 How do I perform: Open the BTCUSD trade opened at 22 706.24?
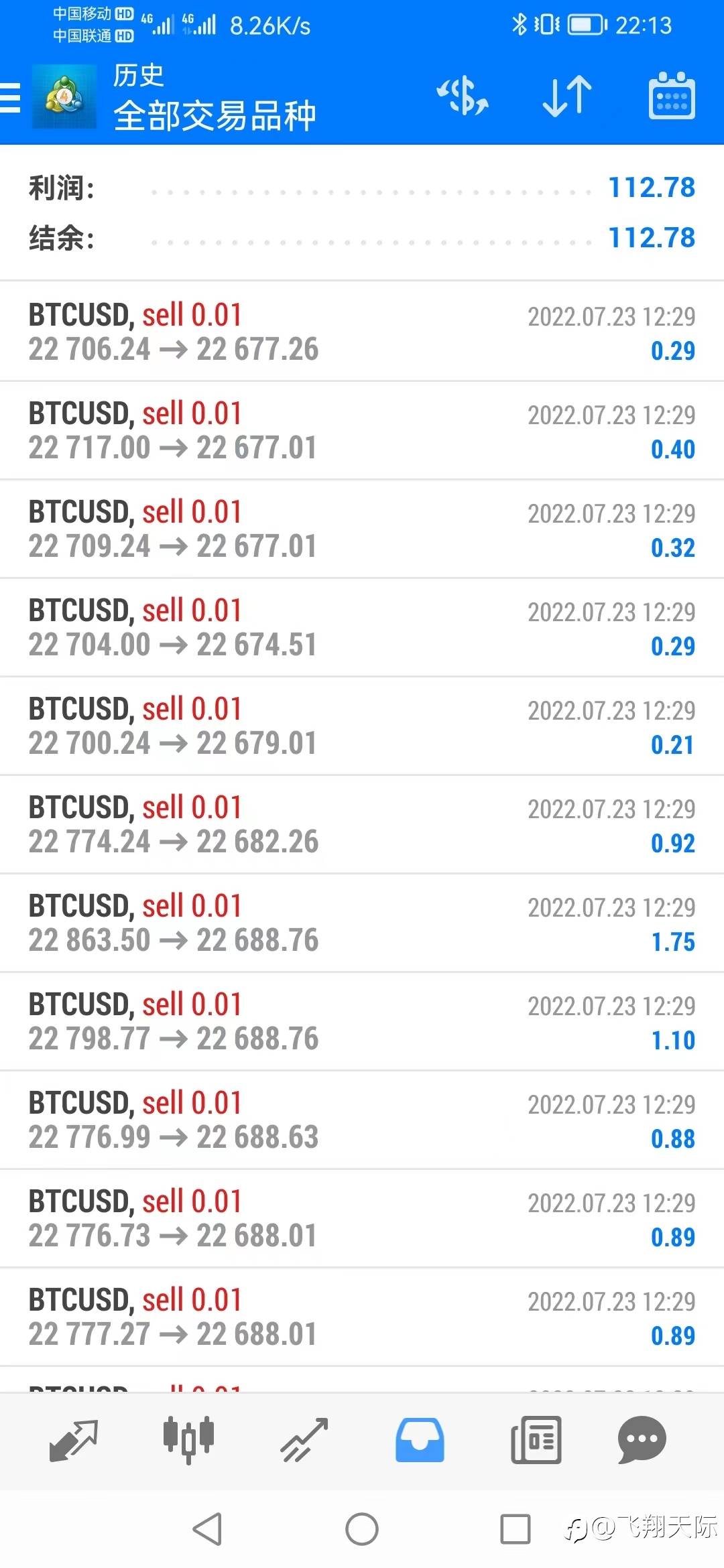pos(362,332)
